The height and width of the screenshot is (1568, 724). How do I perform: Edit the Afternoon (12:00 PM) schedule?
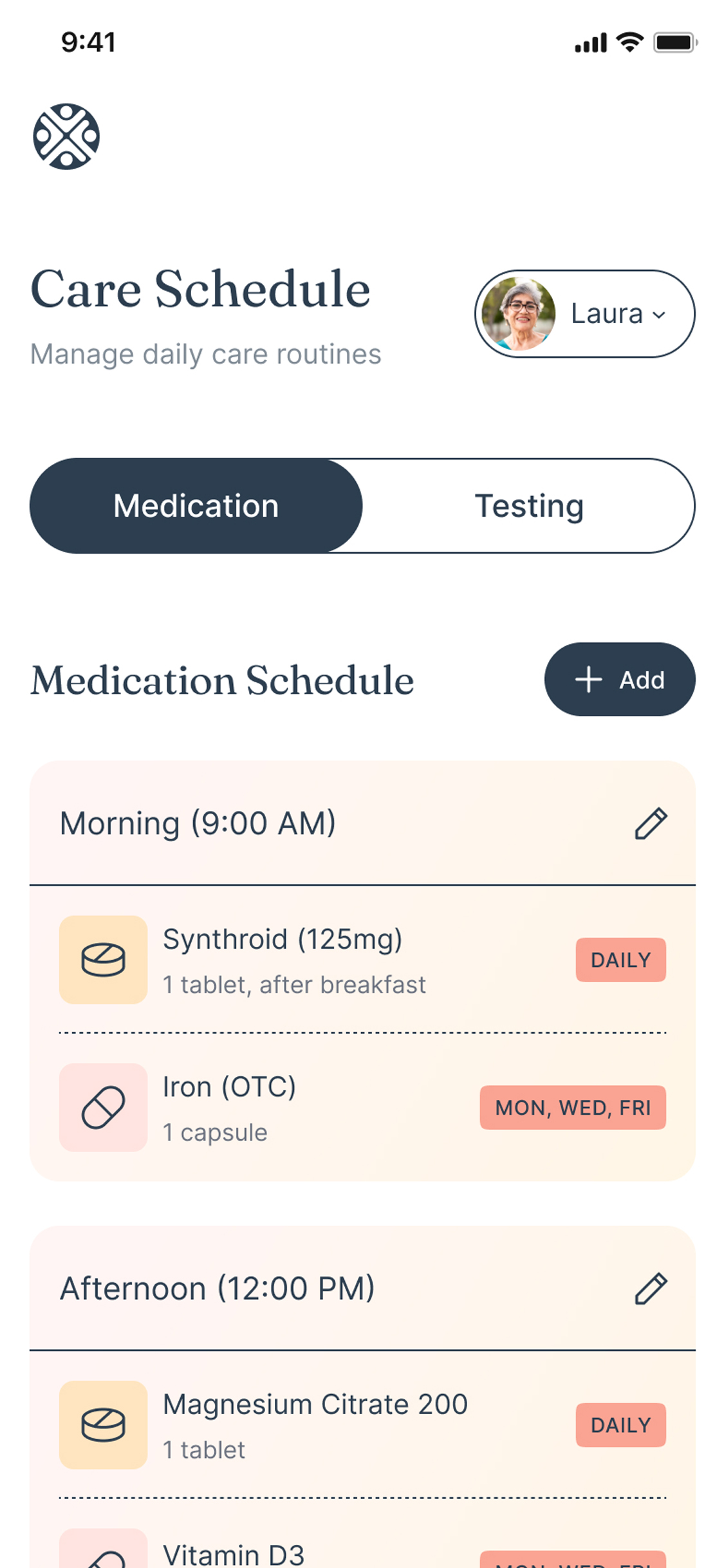pyautogui.click(x=651, y=1289)
